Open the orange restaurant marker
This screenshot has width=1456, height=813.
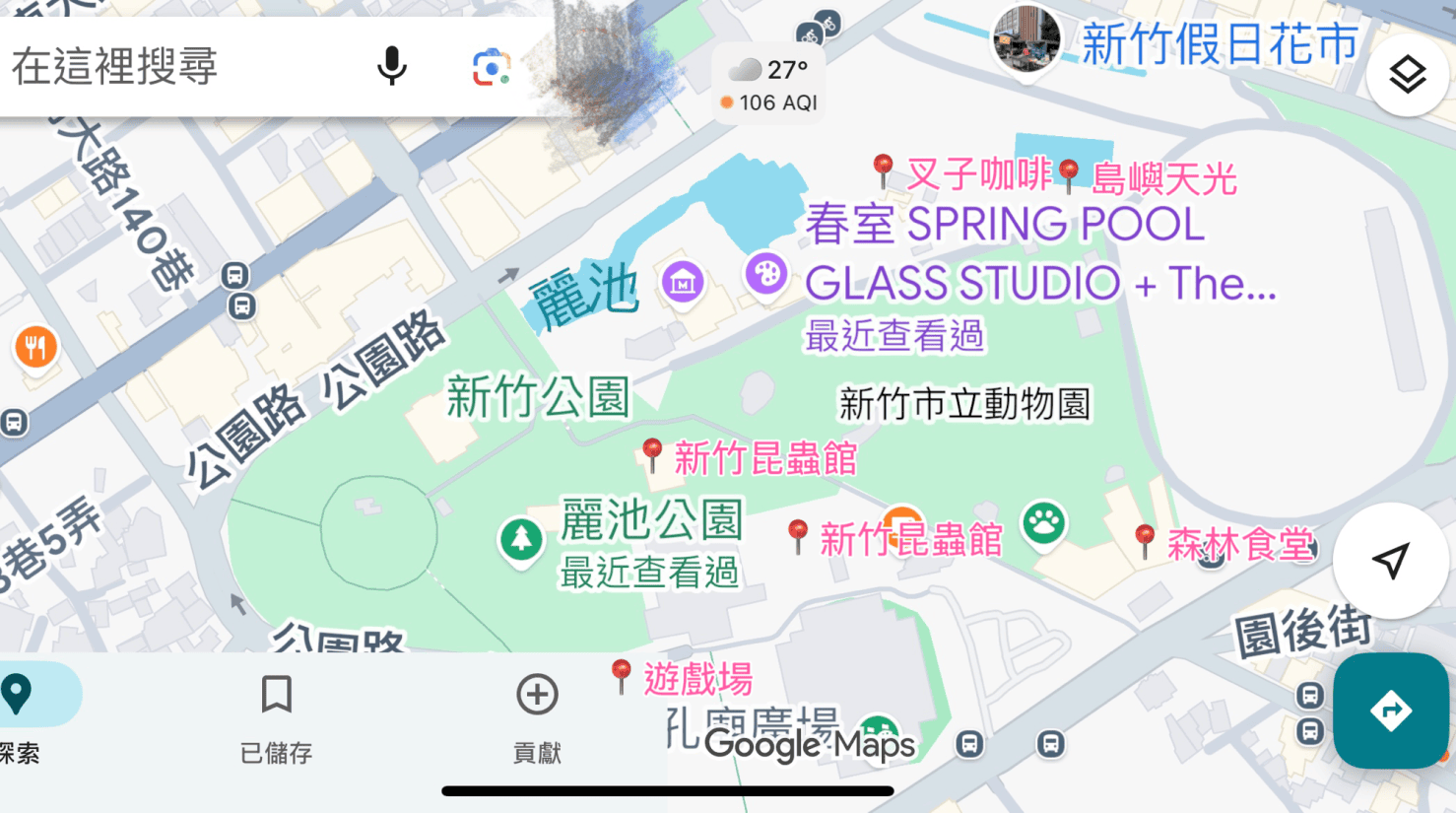(x=35, y=347)
